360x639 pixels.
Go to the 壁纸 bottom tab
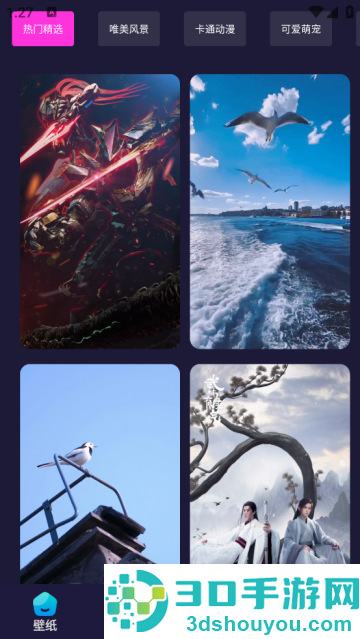45,612
